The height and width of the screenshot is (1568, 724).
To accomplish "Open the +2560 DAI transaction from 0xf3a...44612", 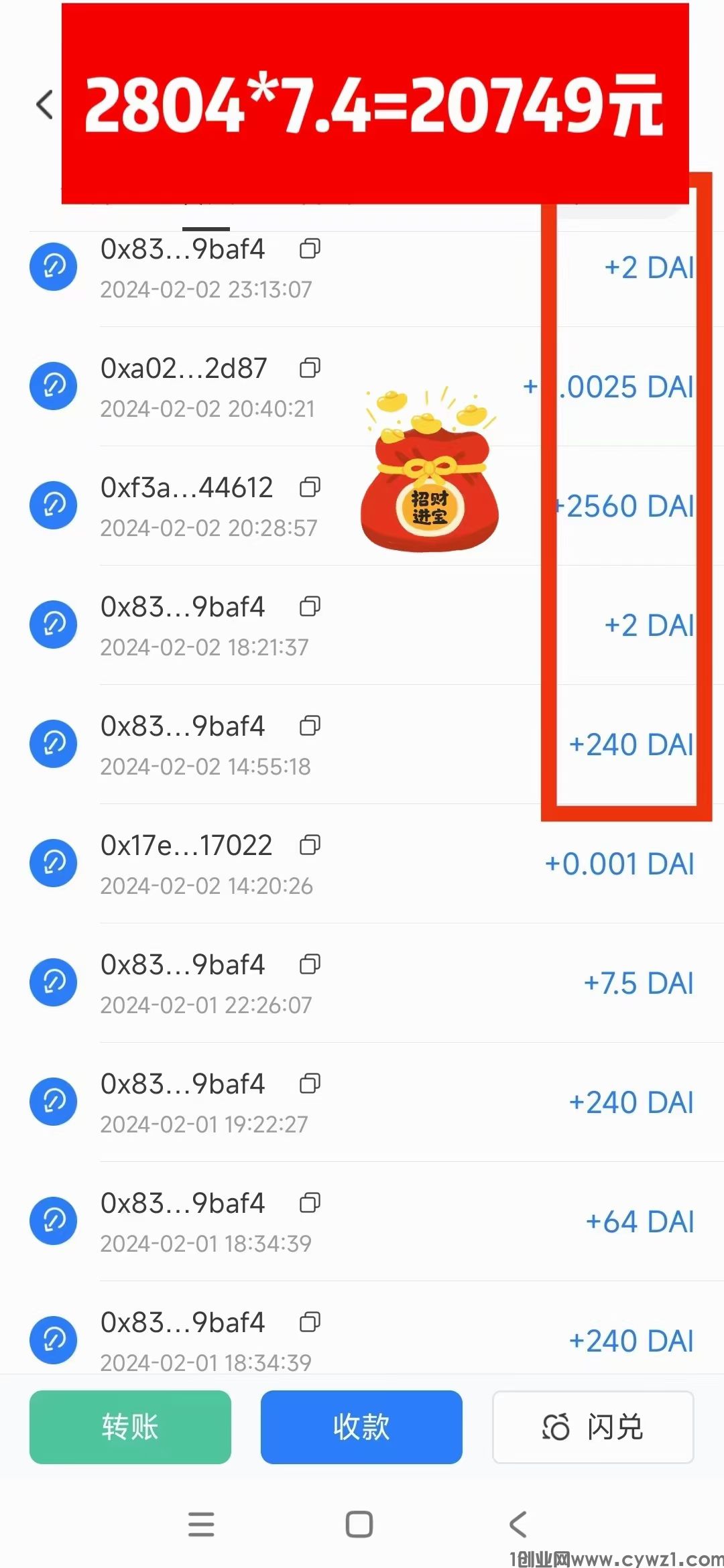I will pyautogui.click(x=201, y=506).
